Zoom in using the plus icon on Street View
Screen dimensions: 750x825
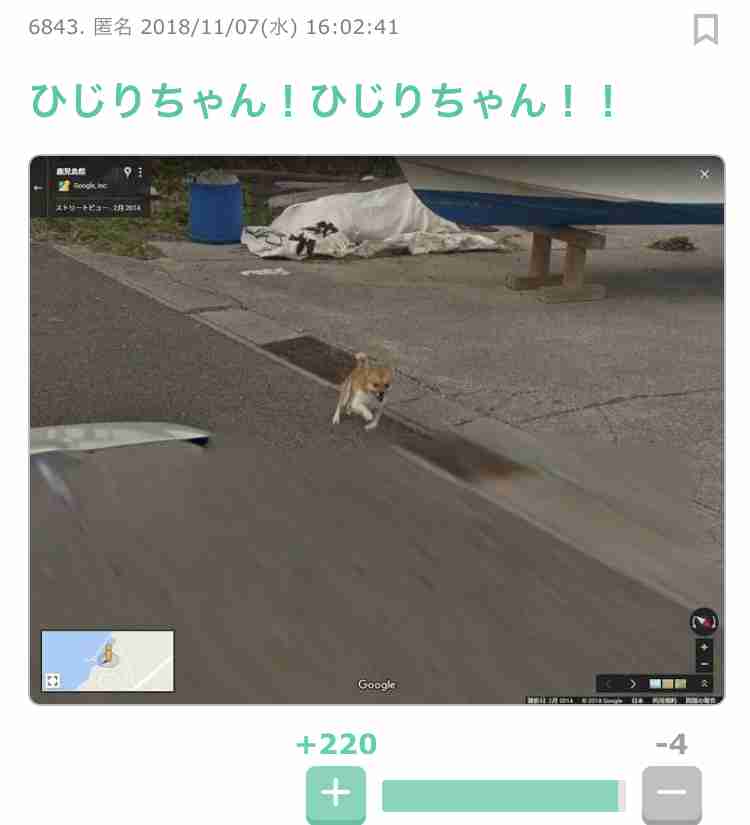[705, 647]
